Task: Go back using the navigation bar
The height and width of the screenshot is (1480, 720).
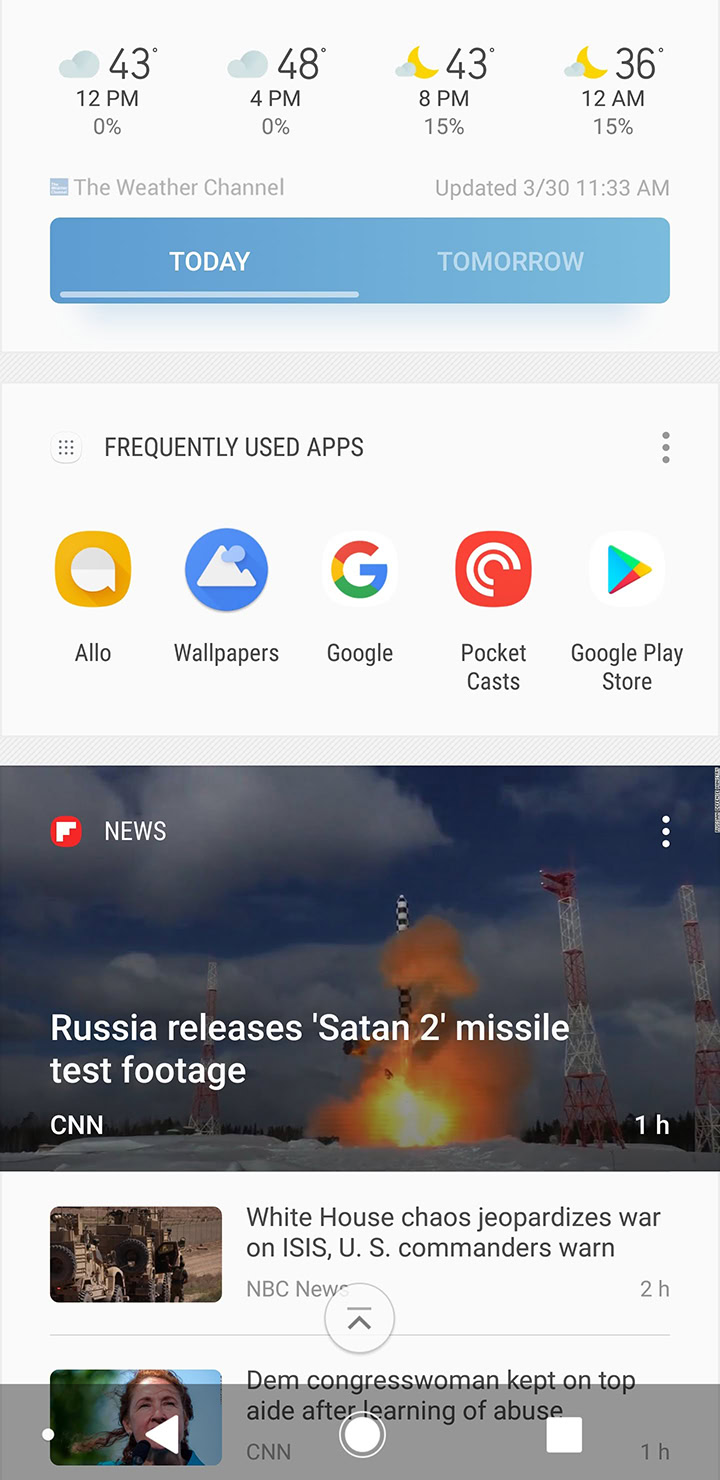Action: (x=163, y=1436)
